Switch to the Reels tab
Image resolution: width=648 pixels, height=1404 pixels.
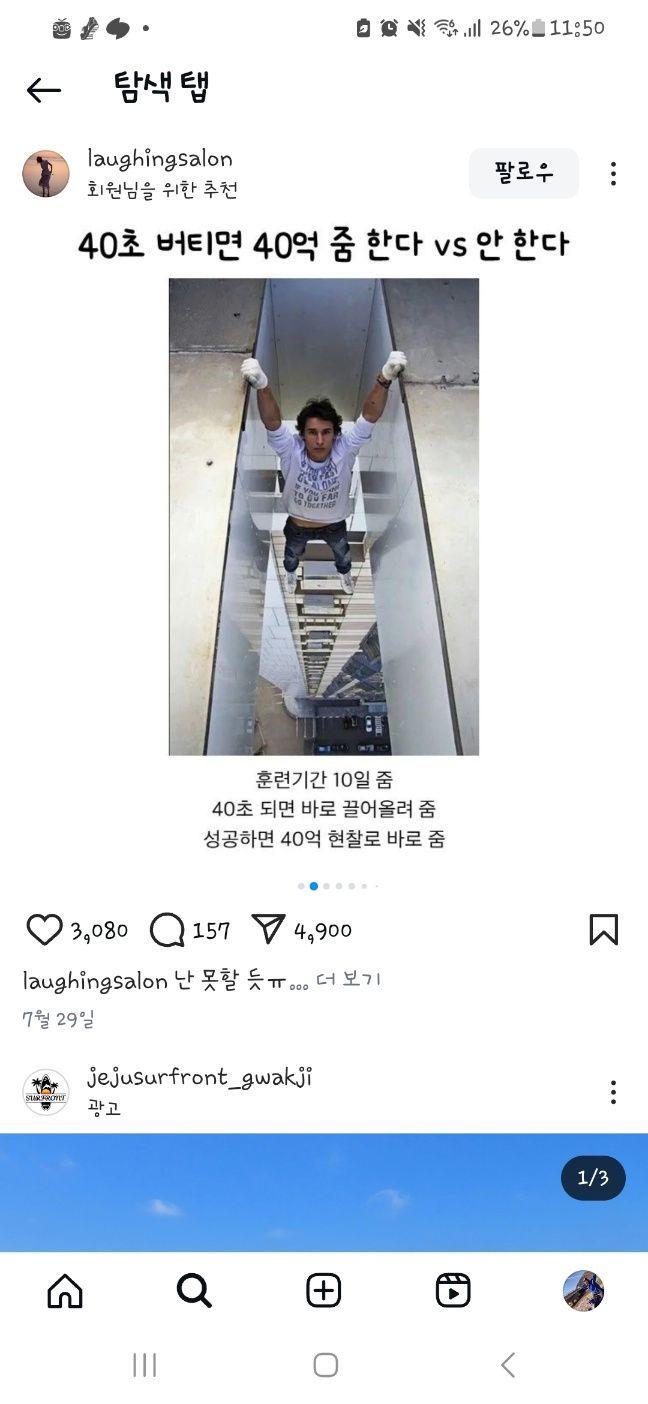[453, 1291]
